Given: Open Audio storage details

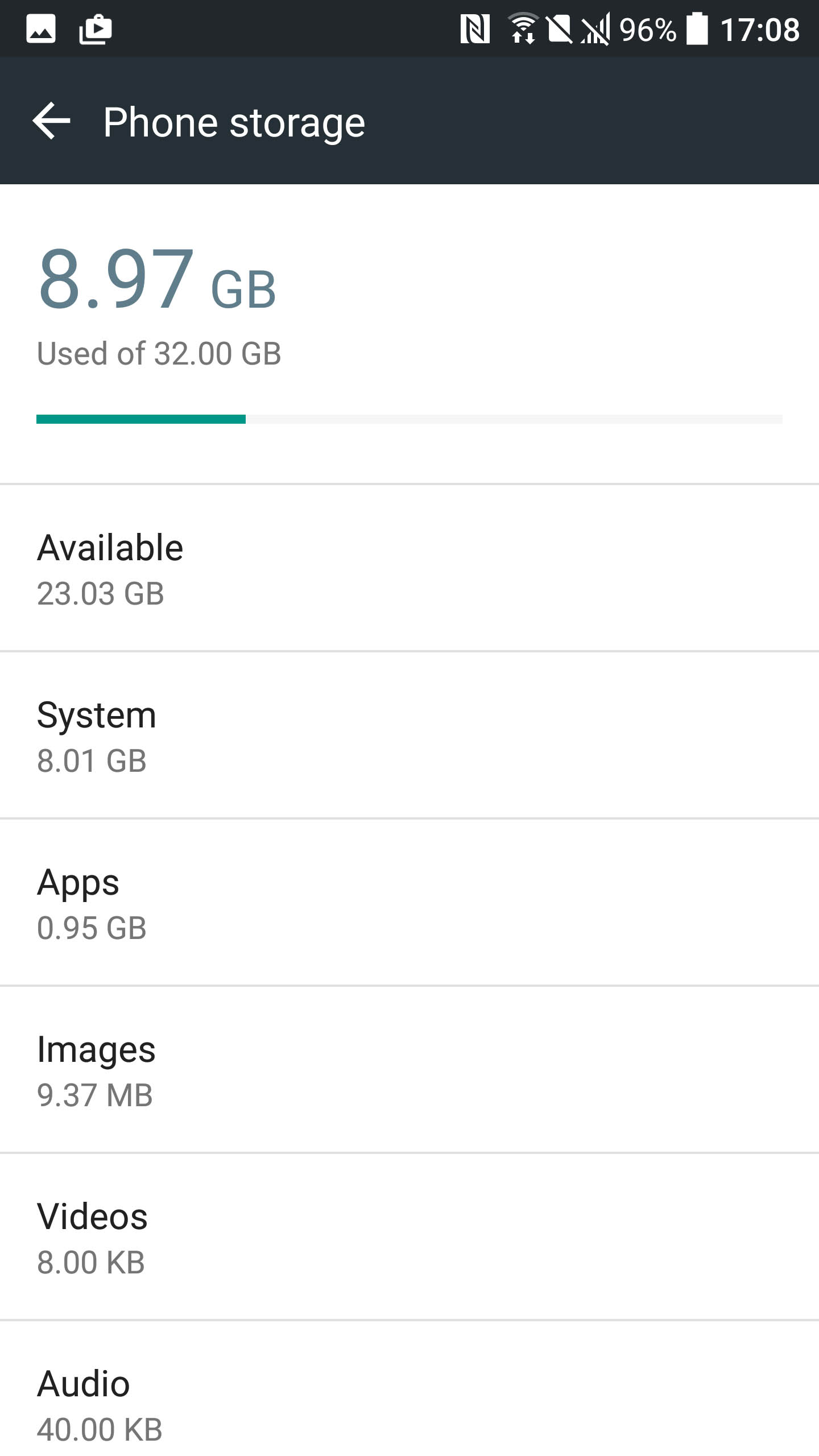Looking at the screenshot, I should [x=409, y=1389].
